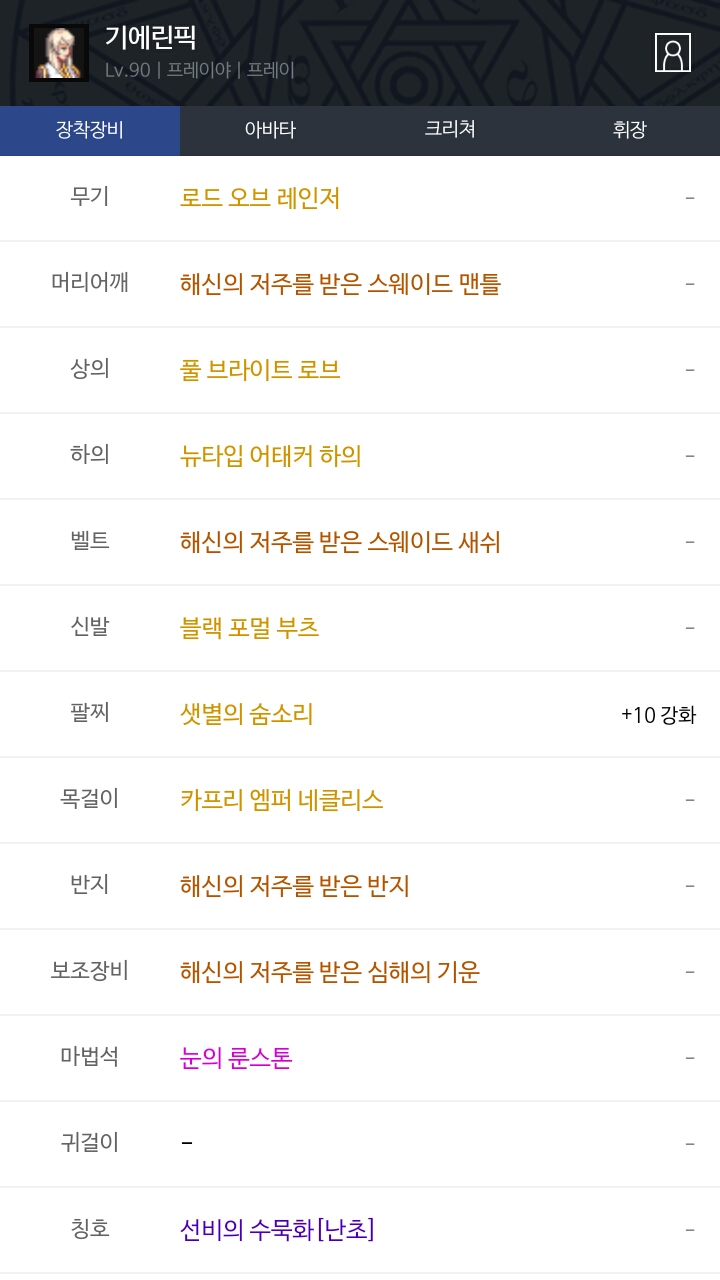This screenshot has width=720, height=1280.
Task: Open bracelet item 샛별의 숨소리
Action: pos(247,714)
